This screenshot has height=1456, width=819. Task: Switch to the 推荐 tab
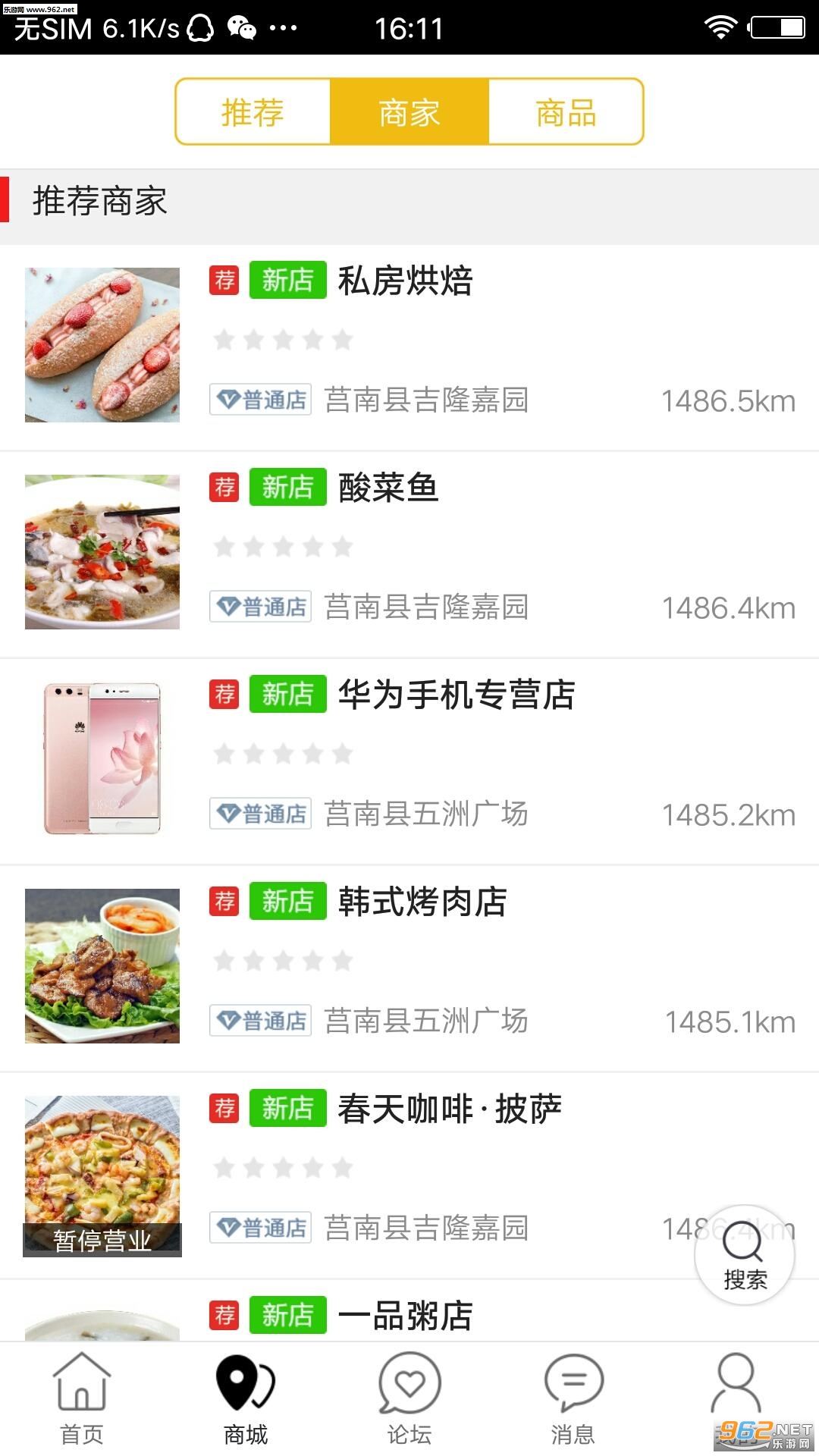(253, 112)
